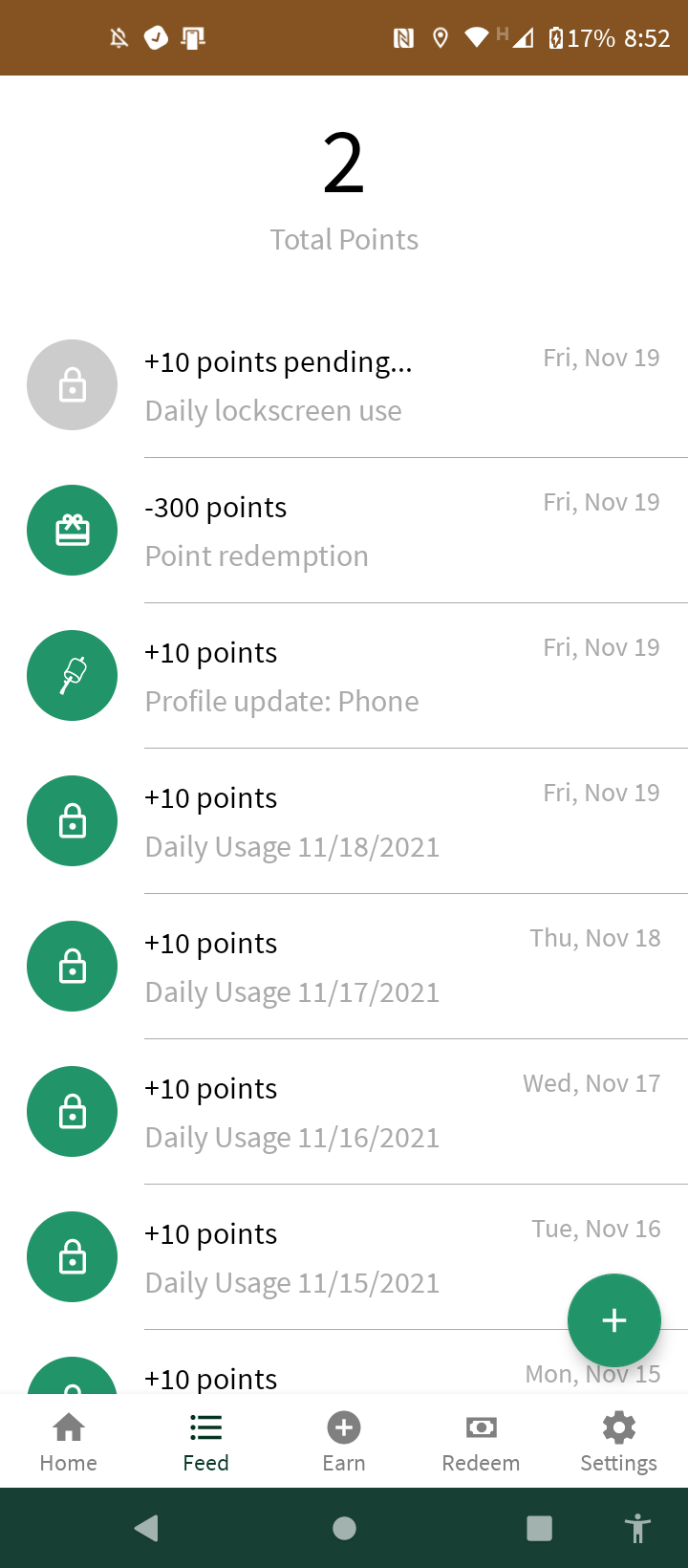Go to the Redeem tab
Viewport: 688px width, 1568px height.
481,1441
